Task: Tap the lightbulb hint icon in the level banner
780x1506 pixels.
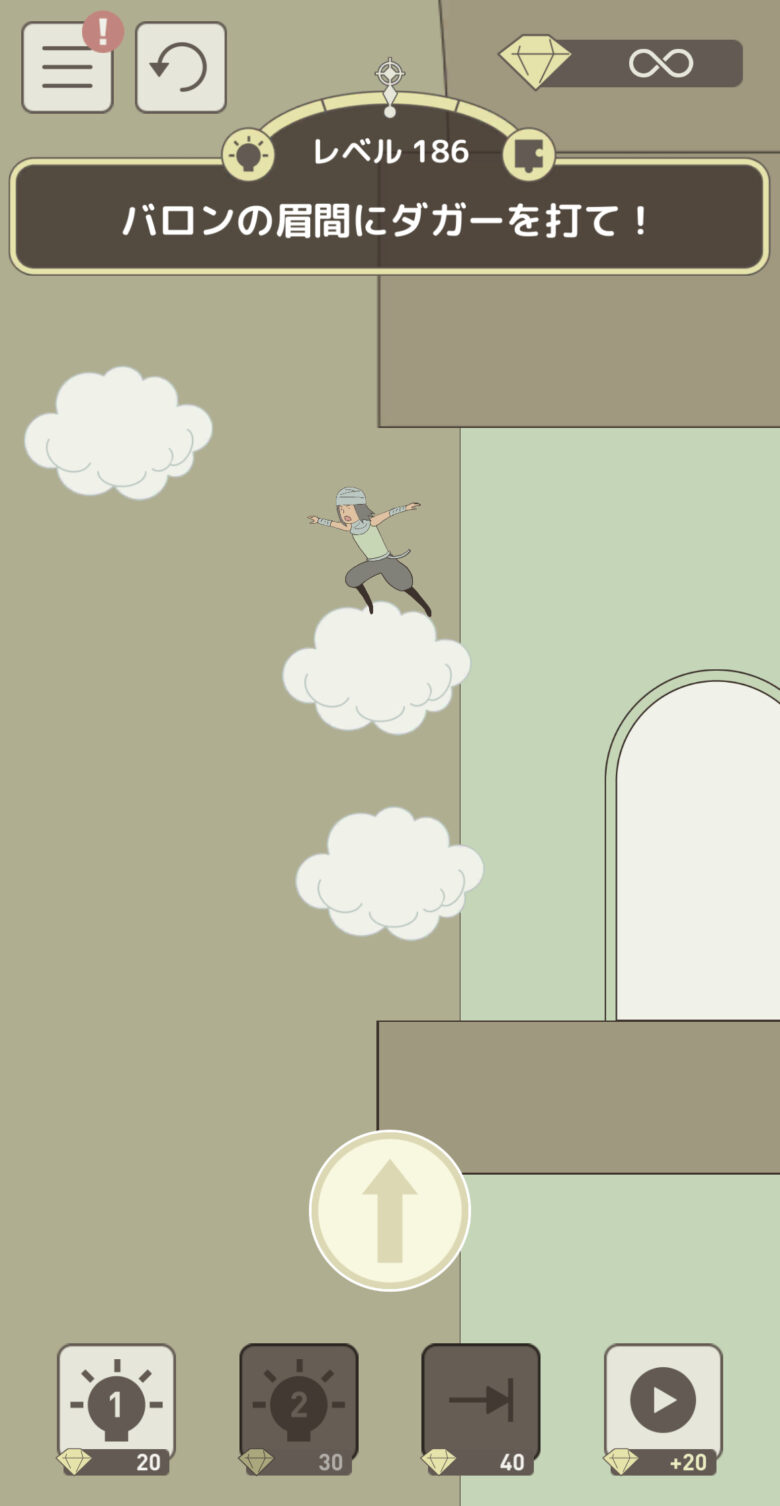Action: (248, 155)
